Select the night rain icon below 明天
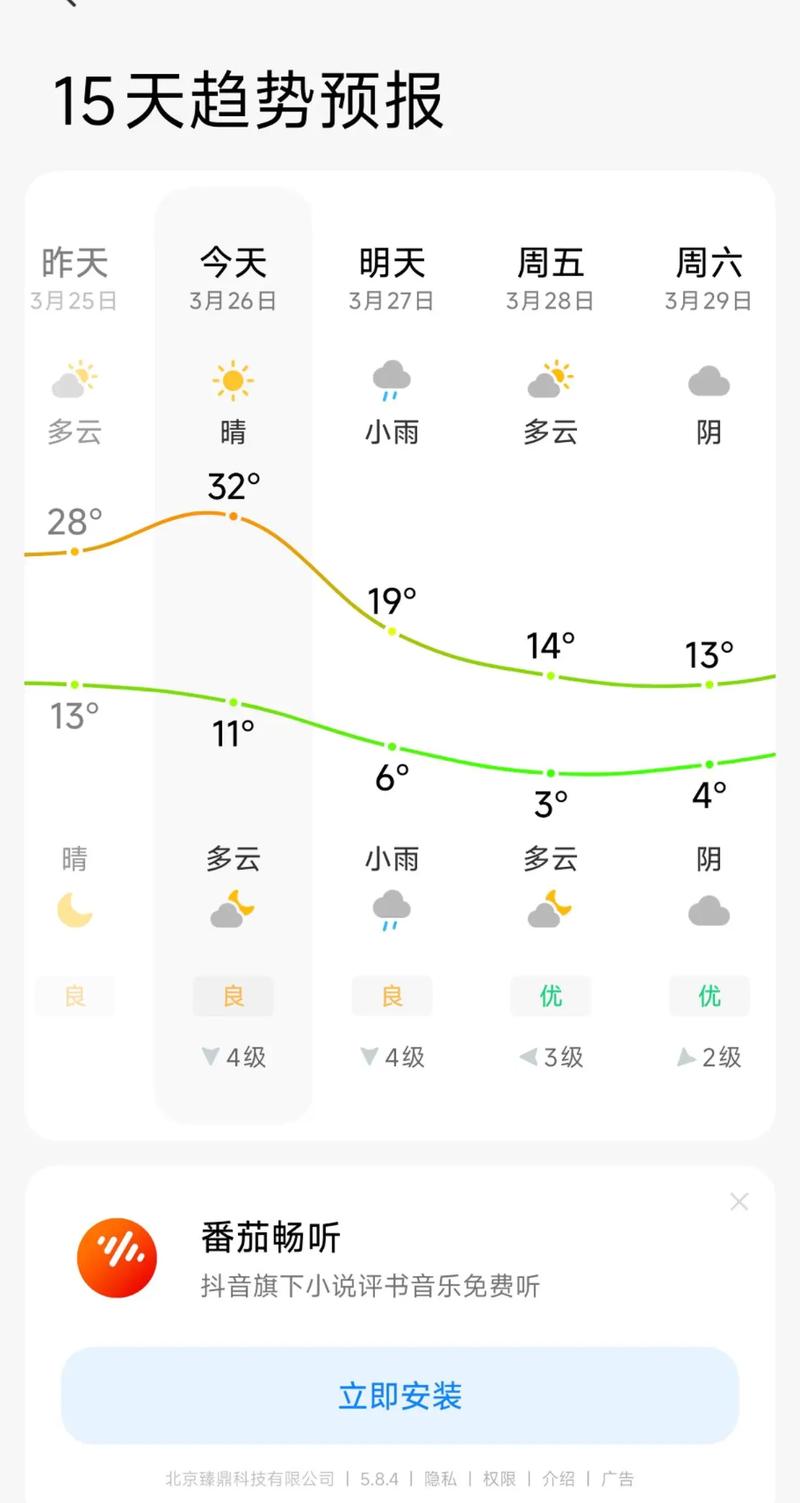 pos(391,908)
